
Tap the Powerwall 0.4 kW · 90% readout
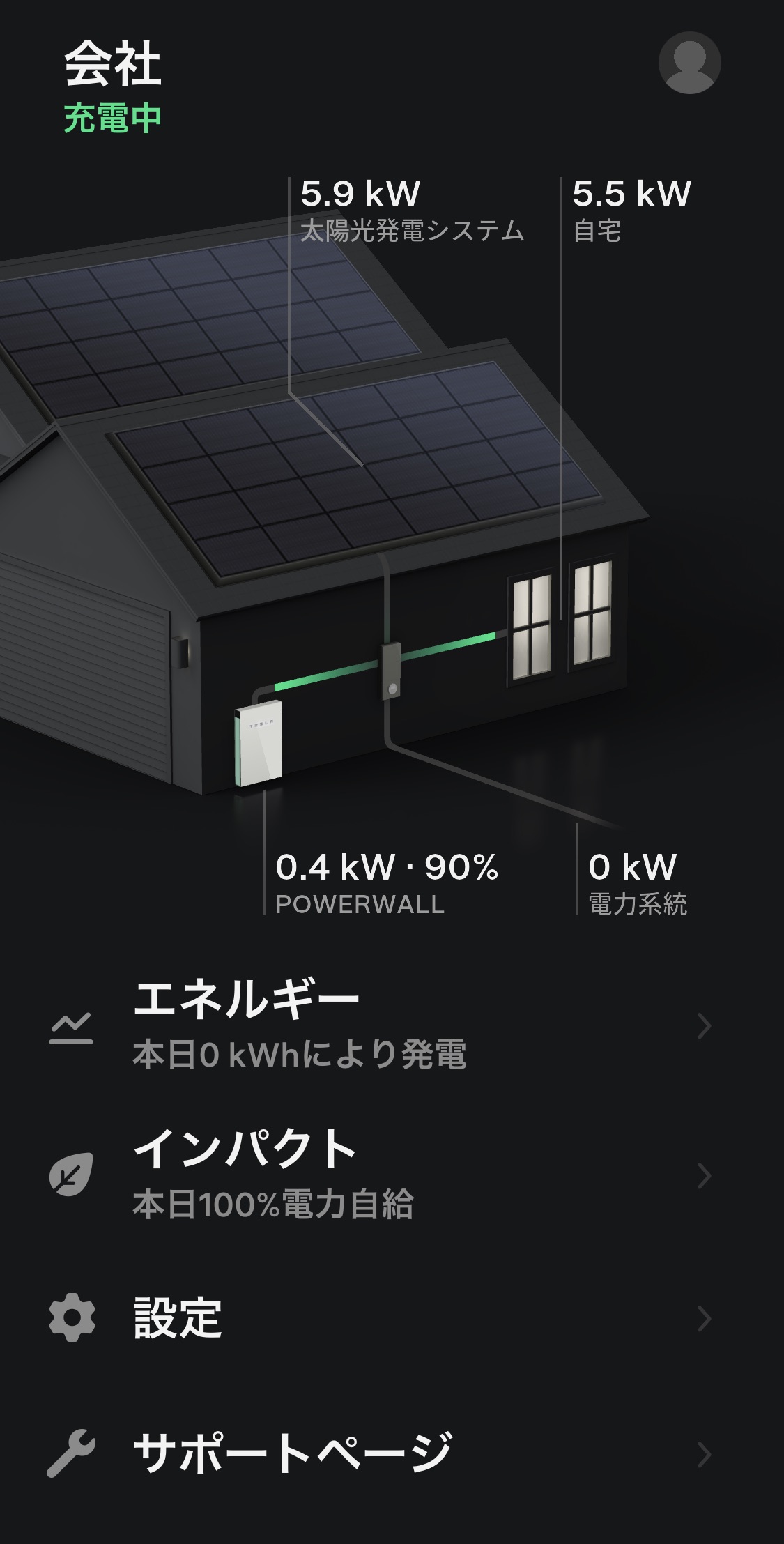tap(387, 883)
